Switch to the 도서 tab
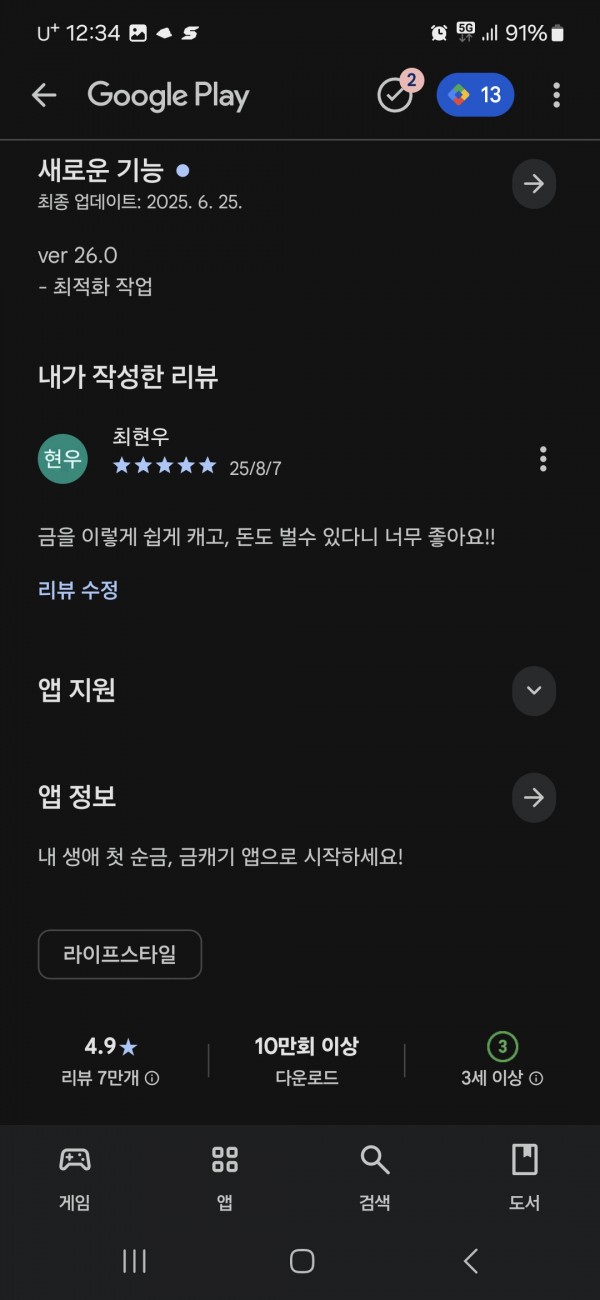Image resolution: width=600 pixels, height=1300 pixels. pyautogui.click(x=525, y=1178)
